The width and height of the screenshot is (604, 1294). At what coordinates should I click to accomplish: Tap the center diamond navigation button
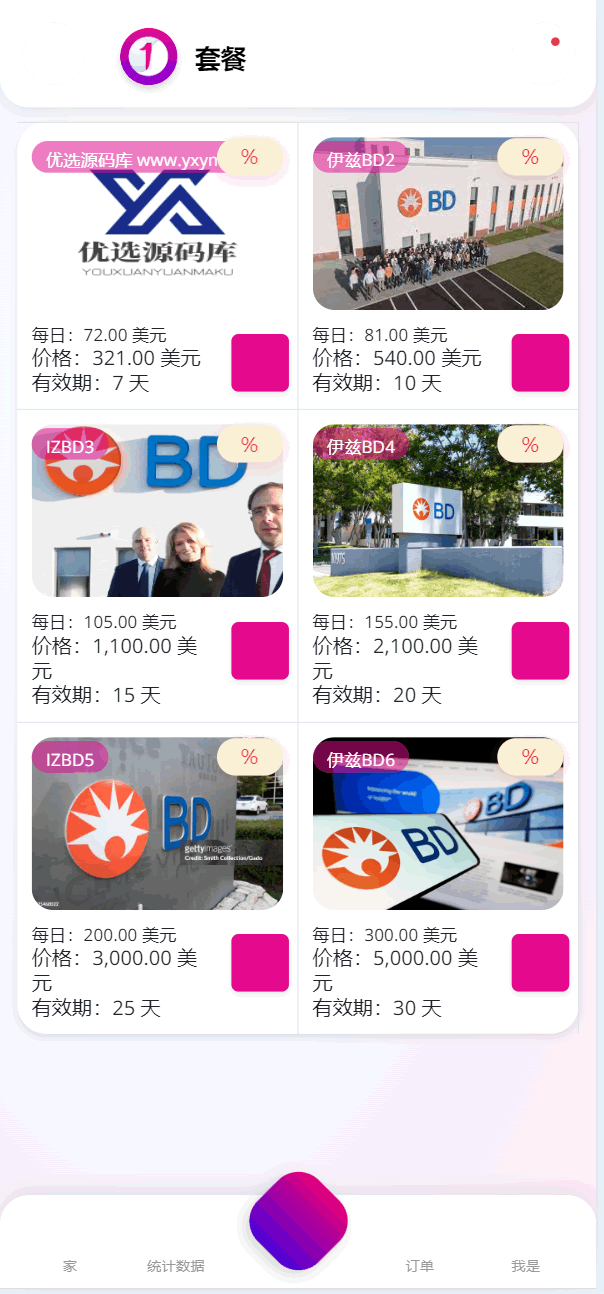tap(298, 1221)
